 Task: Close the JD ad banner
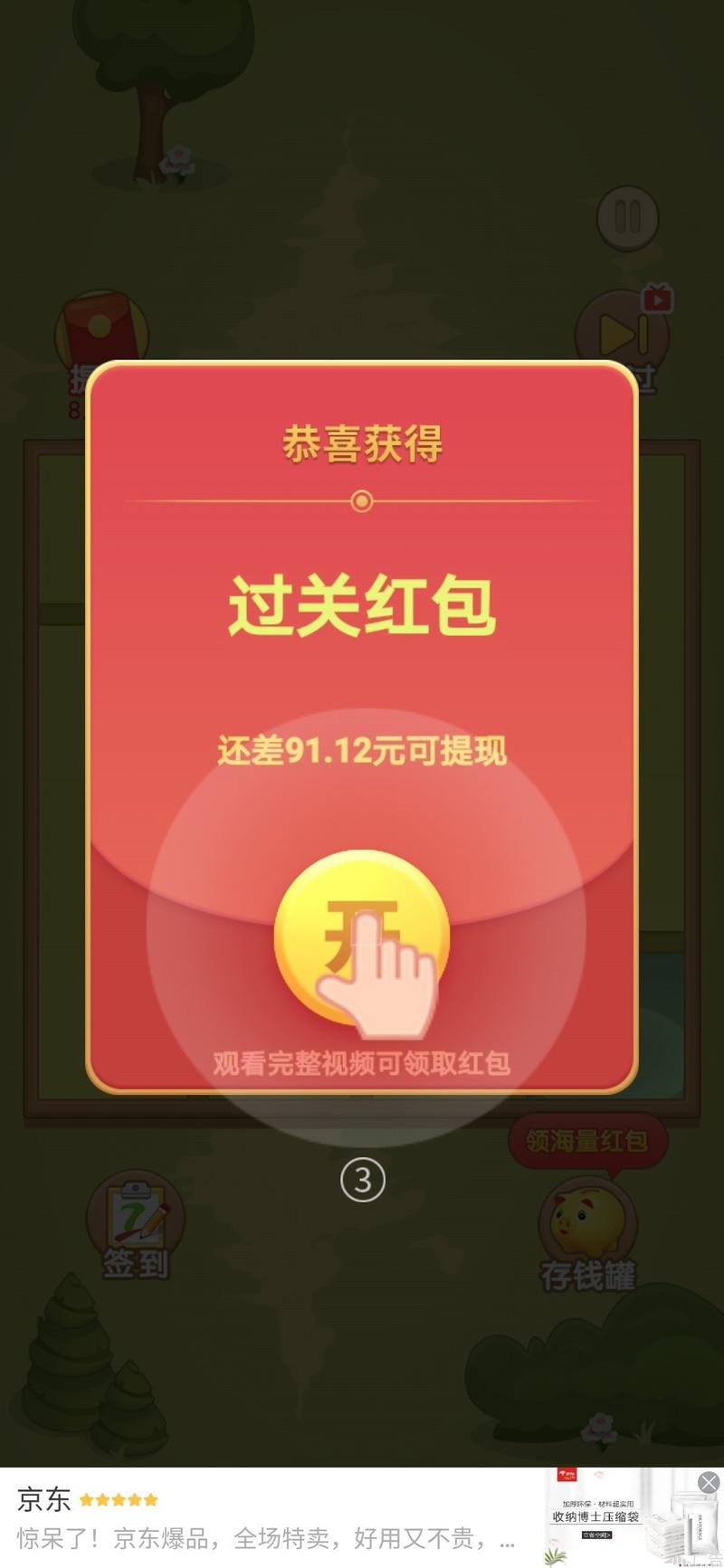[x=709, y=1482]
